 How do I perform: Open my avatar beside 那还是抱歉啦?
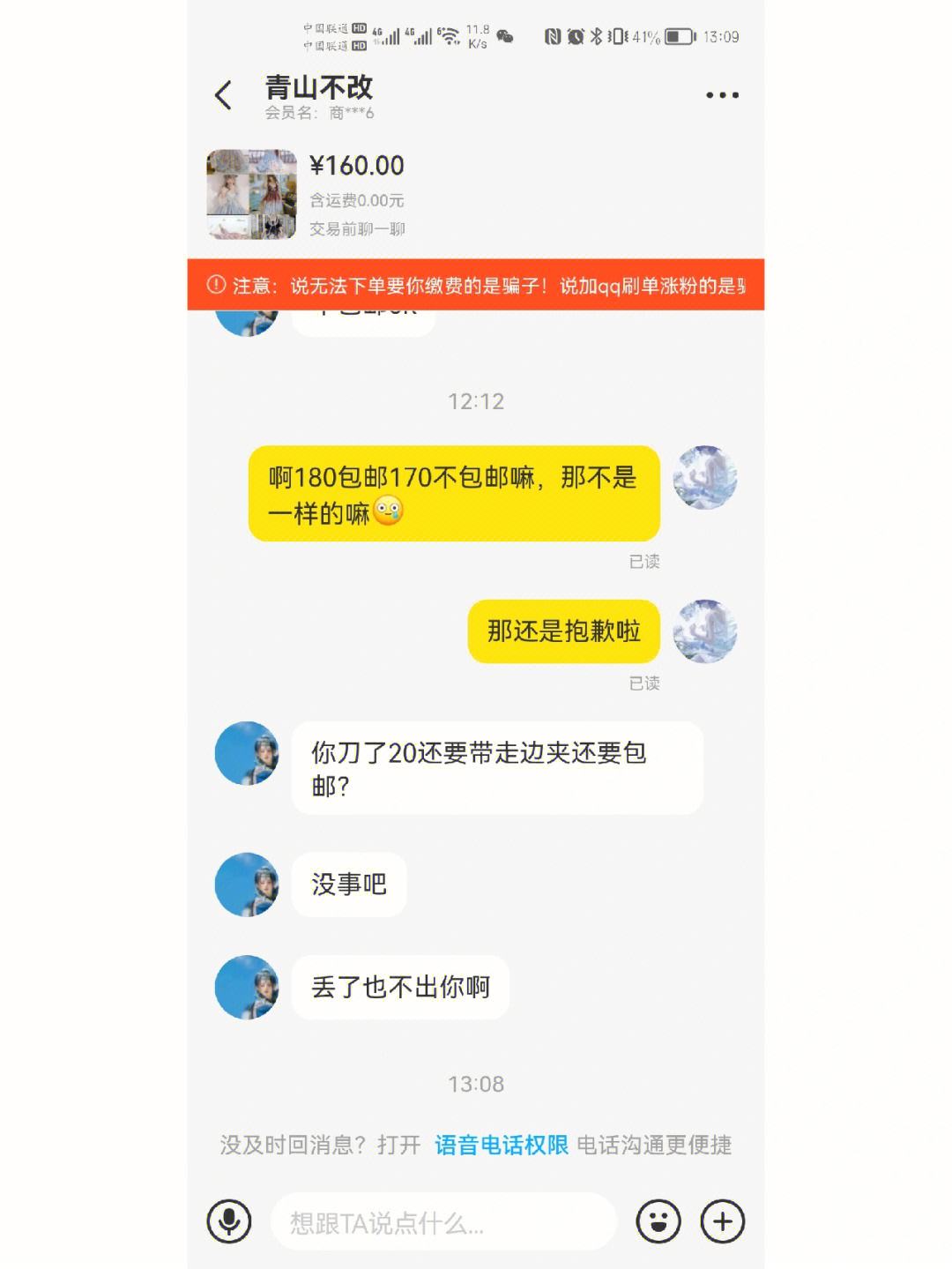click(705, 631)
